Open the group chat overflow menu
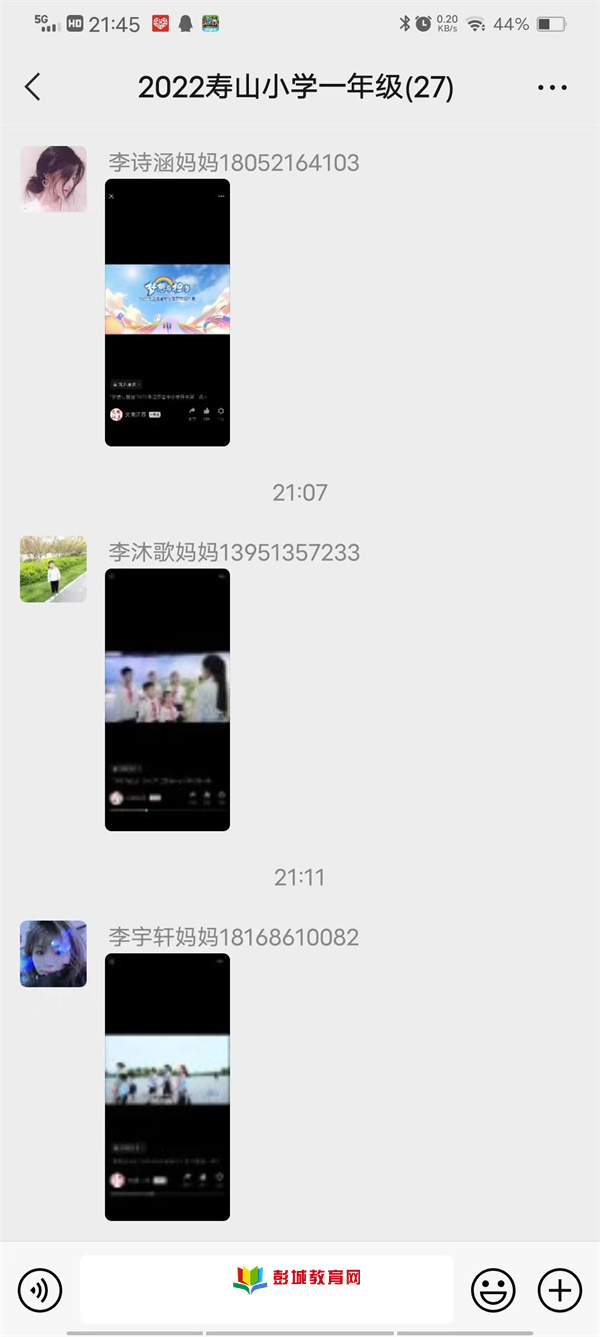Viewport: 600px width, 1337px height. coord(552,88)
